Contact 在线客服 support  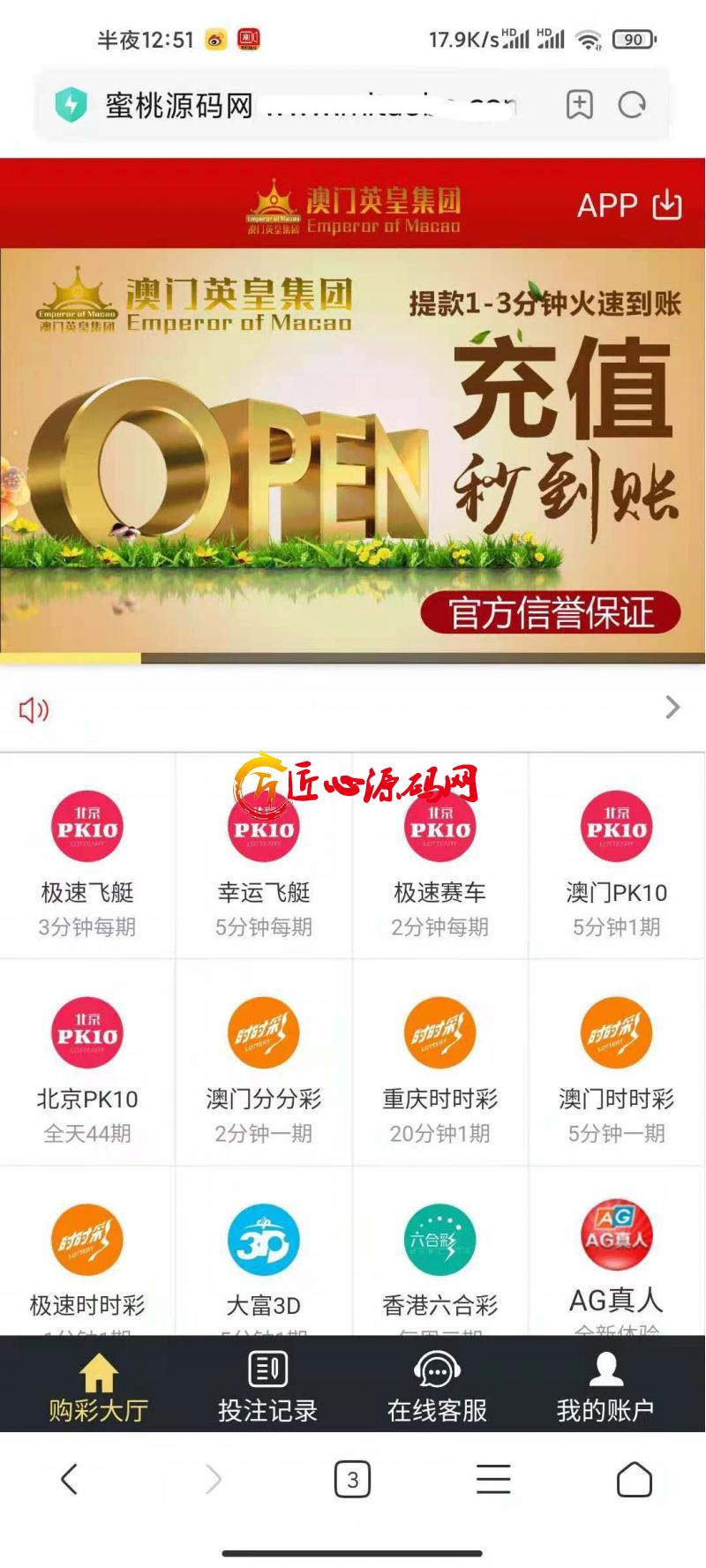point(437,1385)
